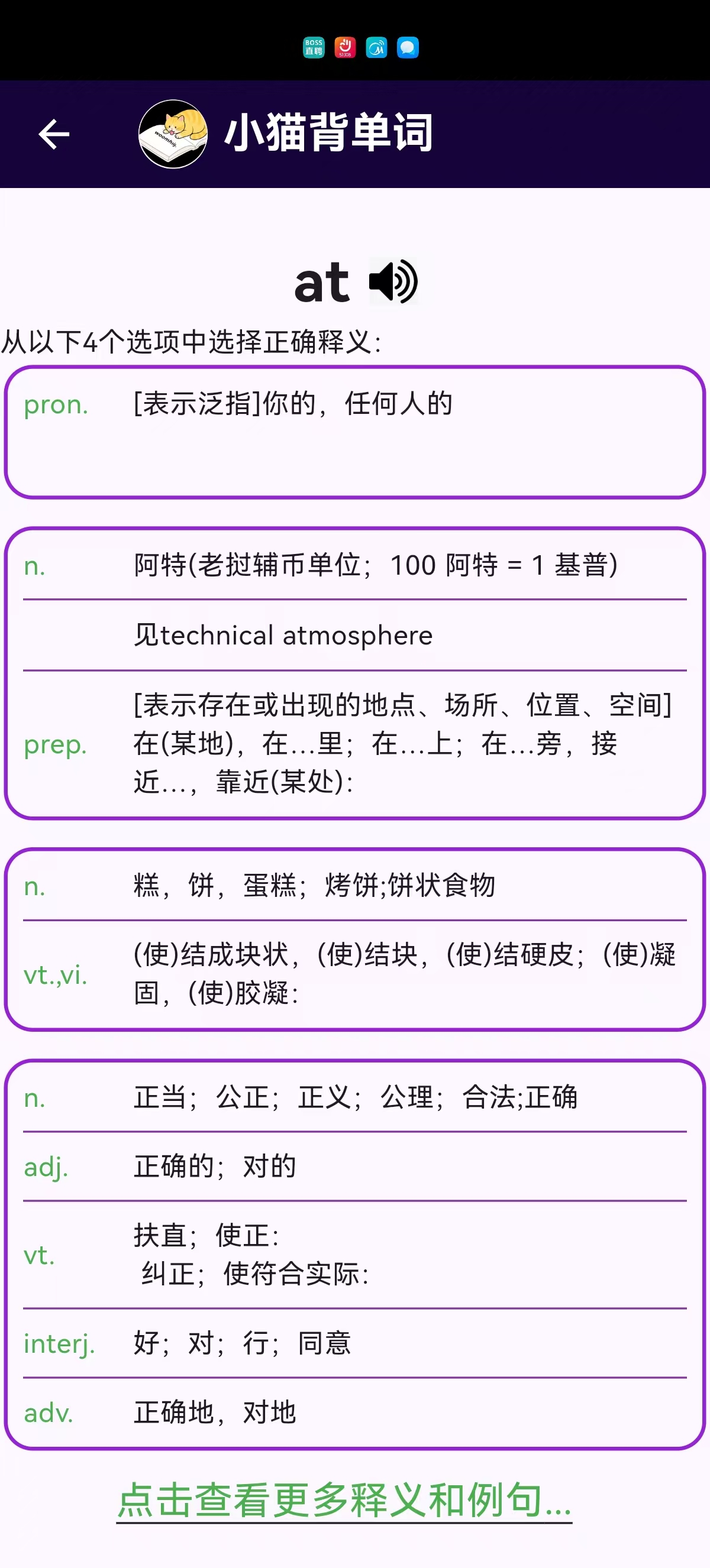Play the pronunciation of "at"
The width and height of the screenshot is (710, 1568).
[393, 282]
